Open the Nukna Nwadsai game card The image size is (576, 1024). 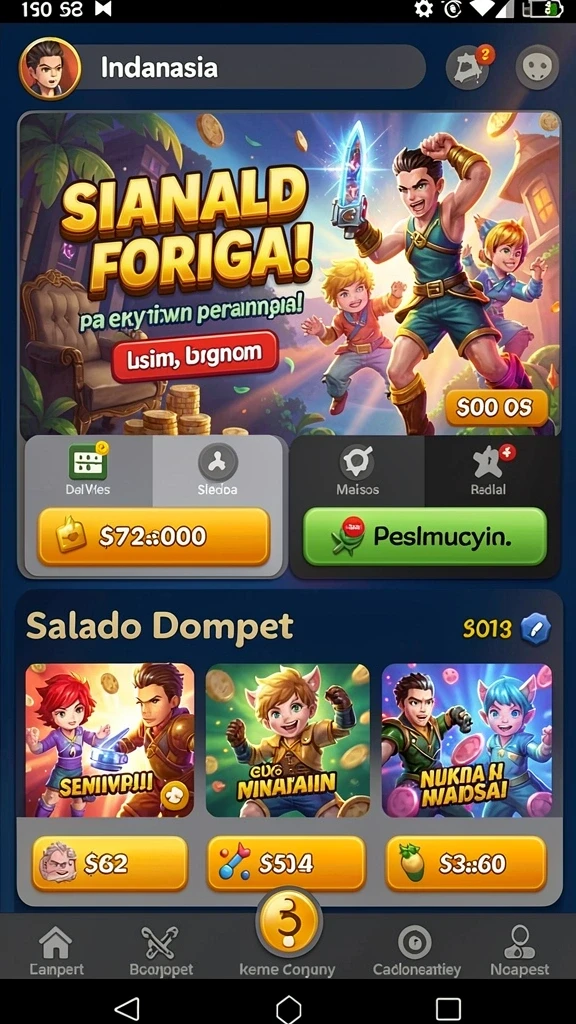coord(467,741)
